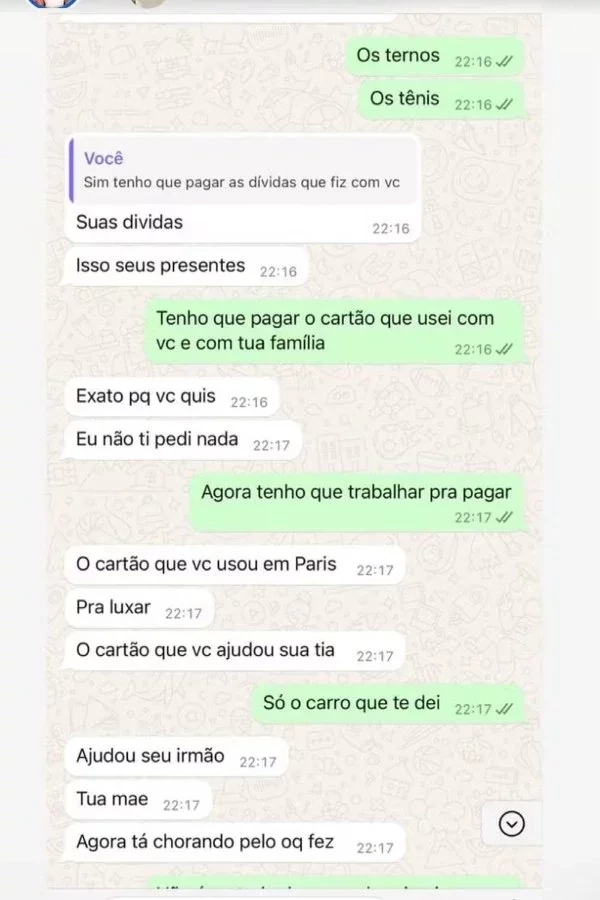Jump to latest messages with the down-arrow button

pyautogui.click(x=512, y=823)
